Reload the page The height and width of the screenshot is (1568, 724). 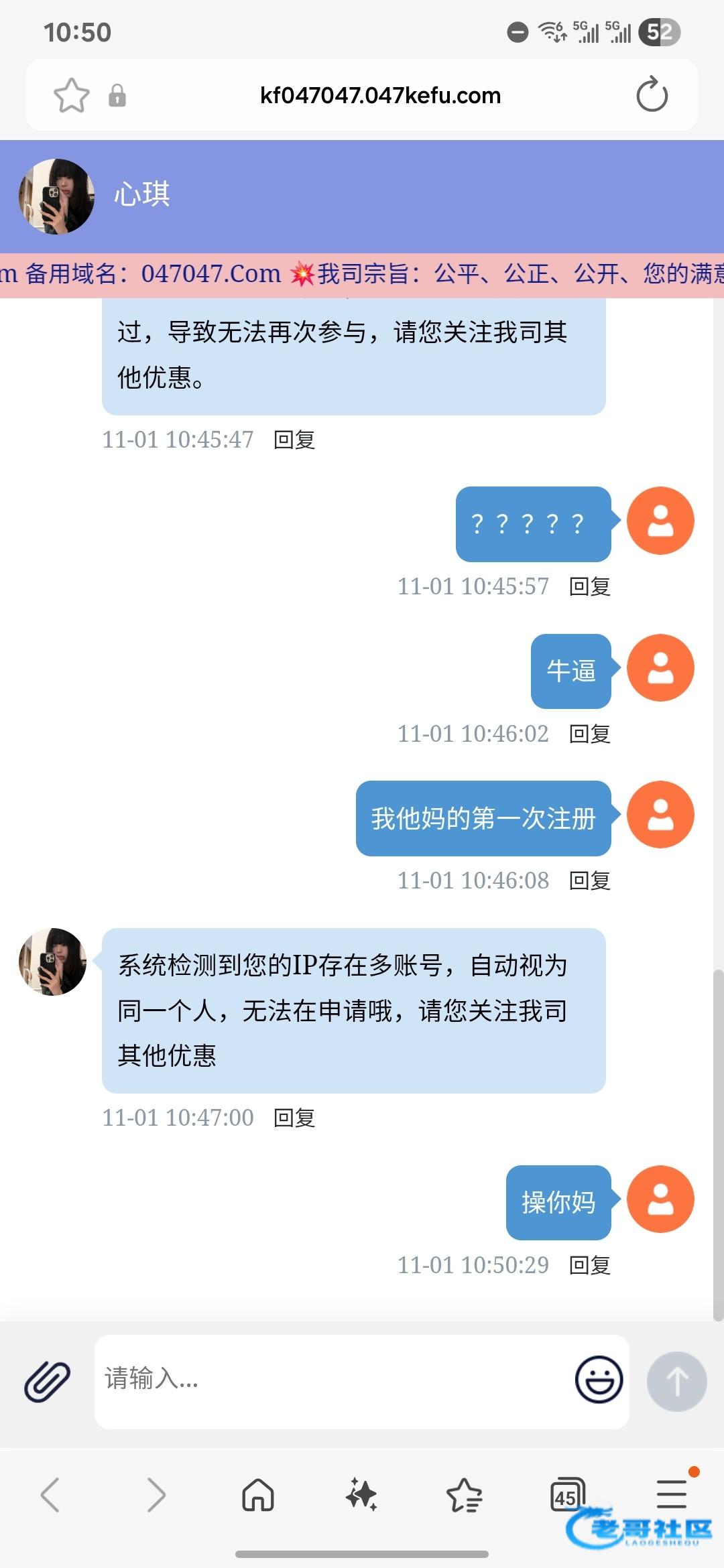[x=652, y=95]
